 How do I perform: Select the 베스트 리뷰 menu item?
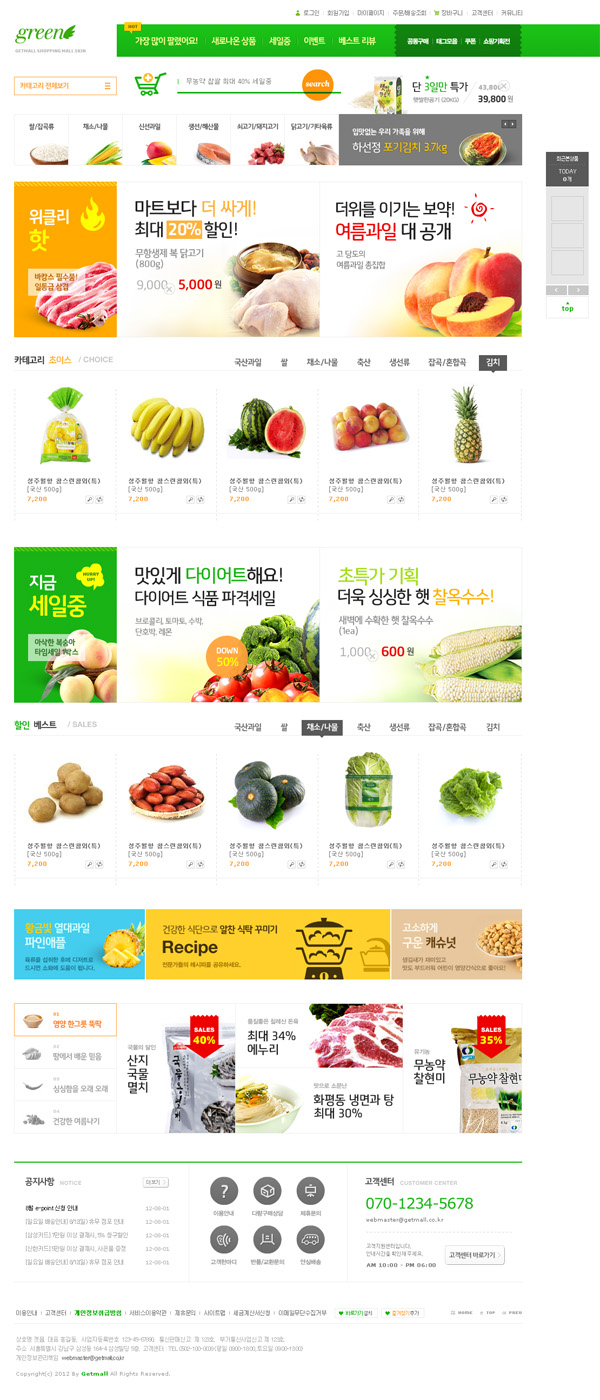pyautogui.click(x=357, y=41)
